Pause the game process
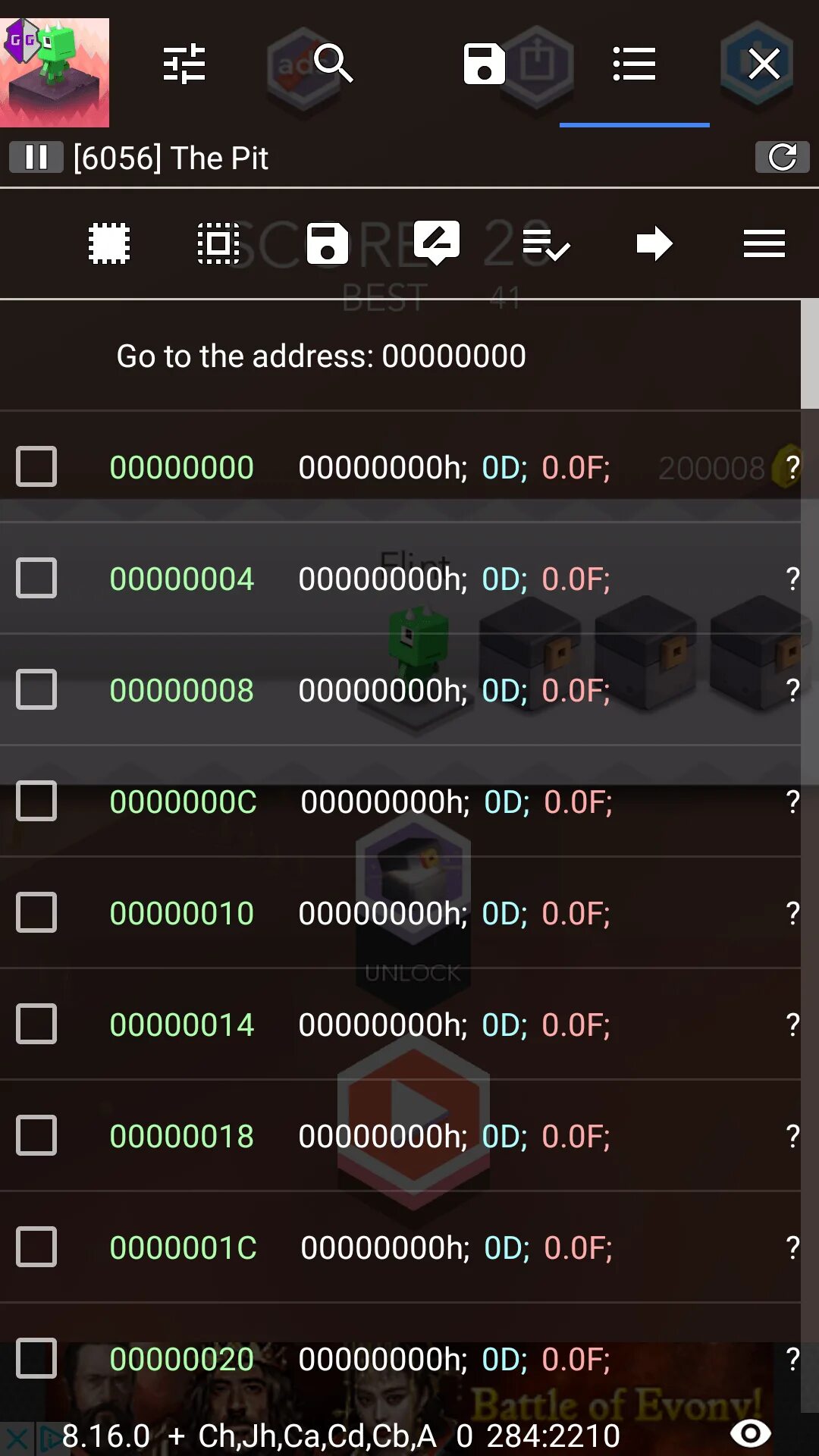Viewport: 819px width, 1456px height. point(36,158)
